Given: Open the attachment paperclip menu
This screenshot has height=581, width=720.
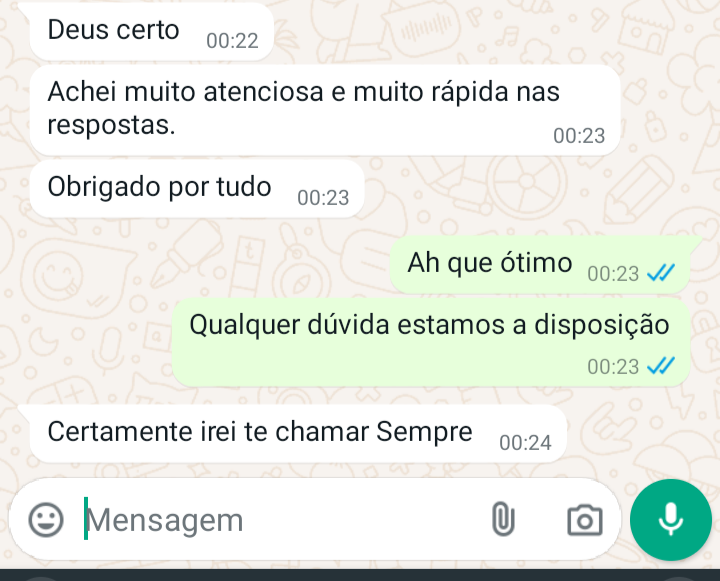Looking at the screenshot, I should tap(502, 519).
